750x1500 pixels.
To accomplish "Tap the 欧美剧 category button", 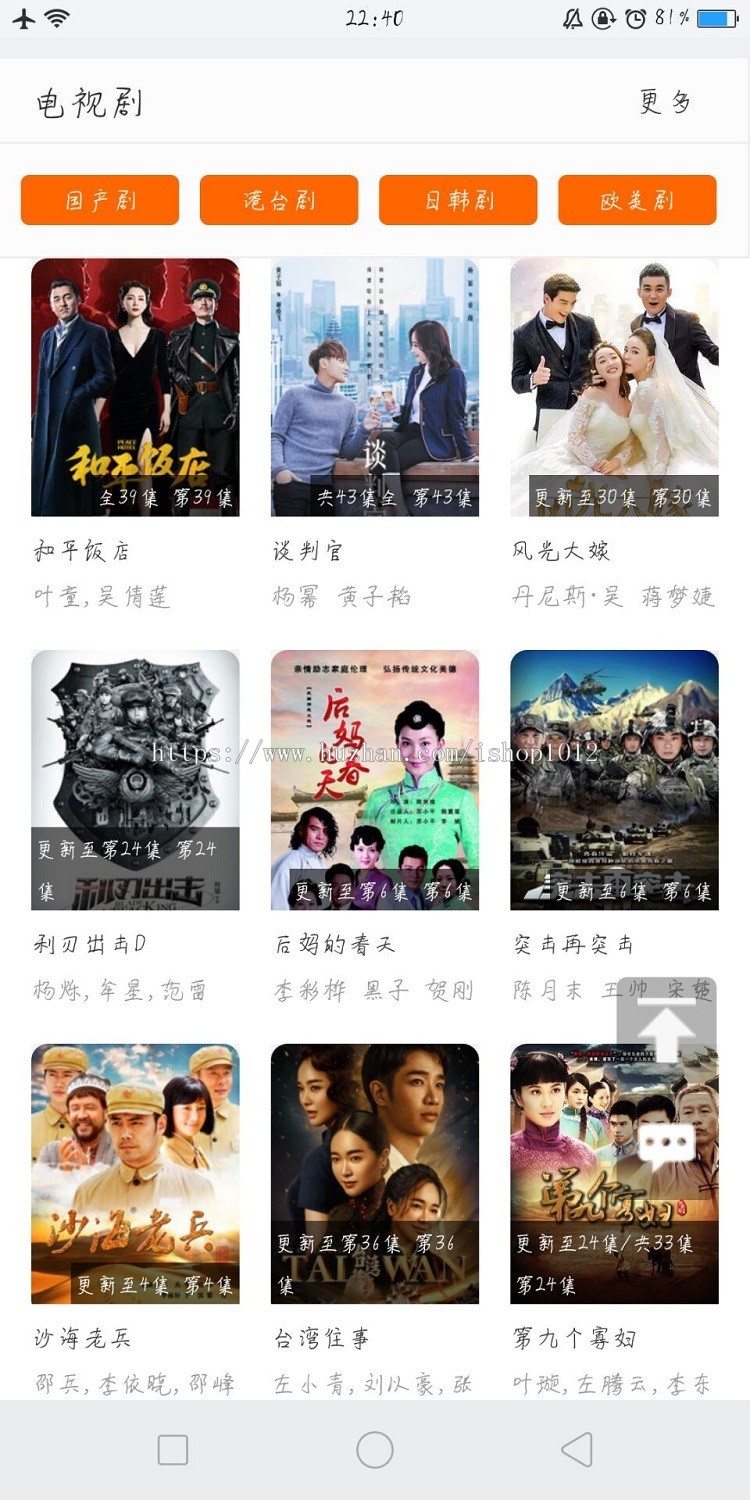I will point(637,200).
